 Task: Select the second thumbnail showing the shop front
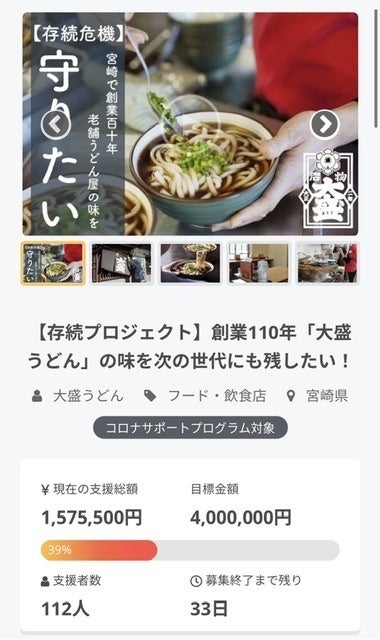[x=121, y=263]
